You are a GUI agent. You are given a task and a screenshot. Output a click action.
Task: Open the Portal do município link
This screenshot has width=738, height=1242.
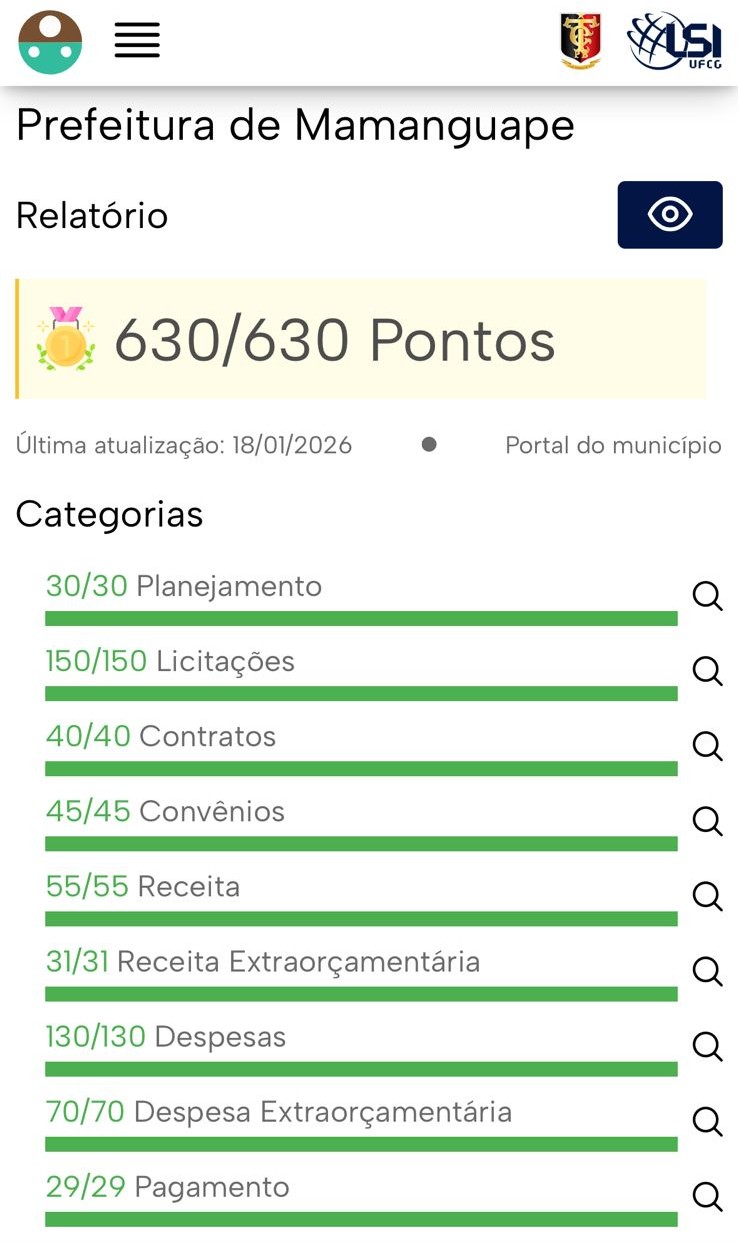click(x=612, y=445)
